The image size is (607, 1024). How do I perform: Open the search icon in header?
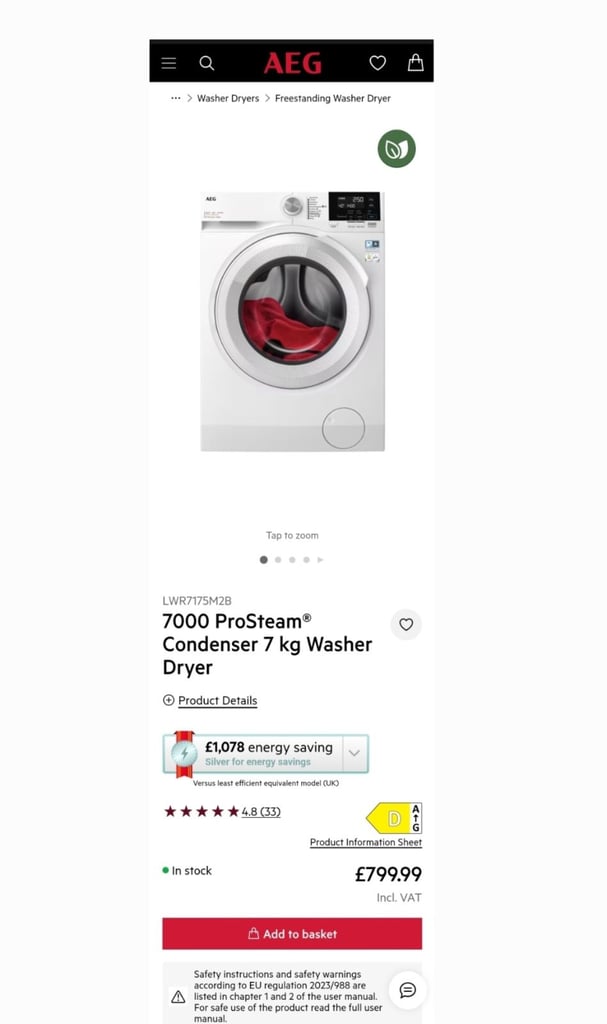tap(206, 63)
